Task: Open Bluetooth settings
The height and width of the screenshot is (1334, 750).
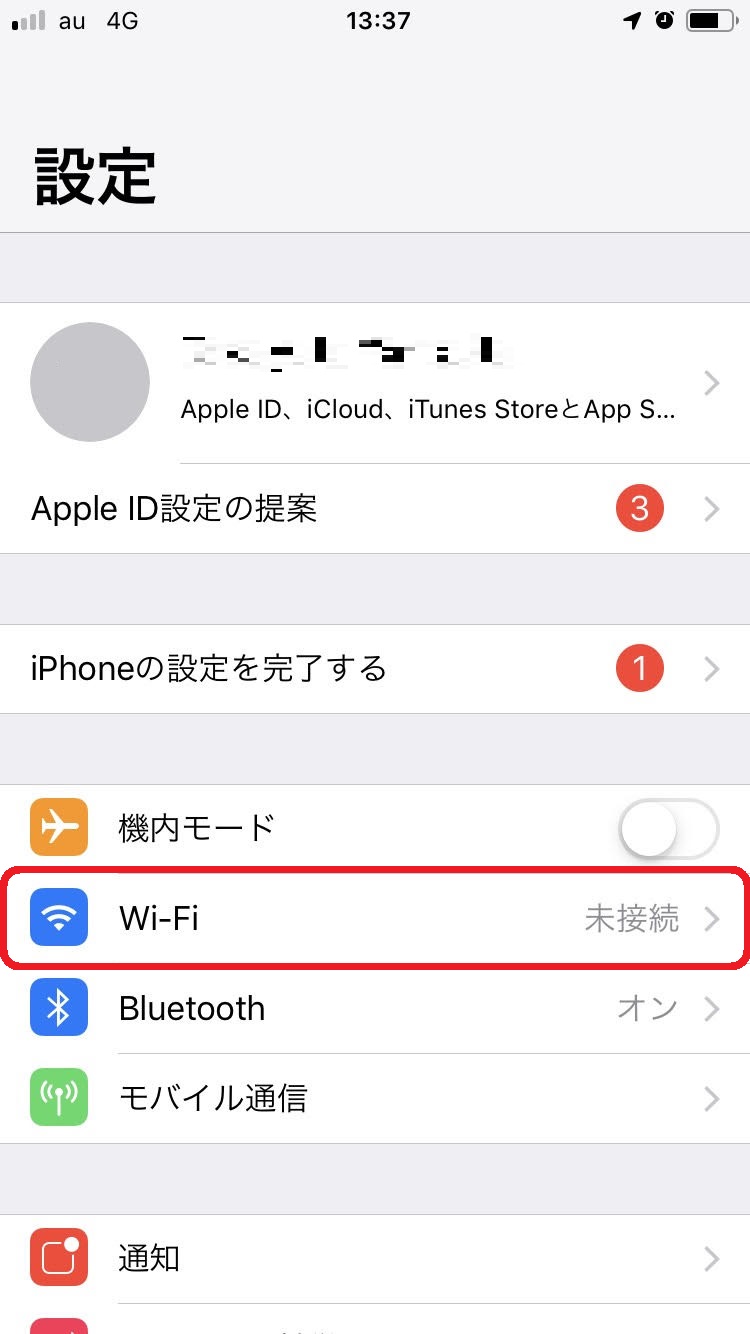Action: pyautogui.click(x=375, y=1008)
